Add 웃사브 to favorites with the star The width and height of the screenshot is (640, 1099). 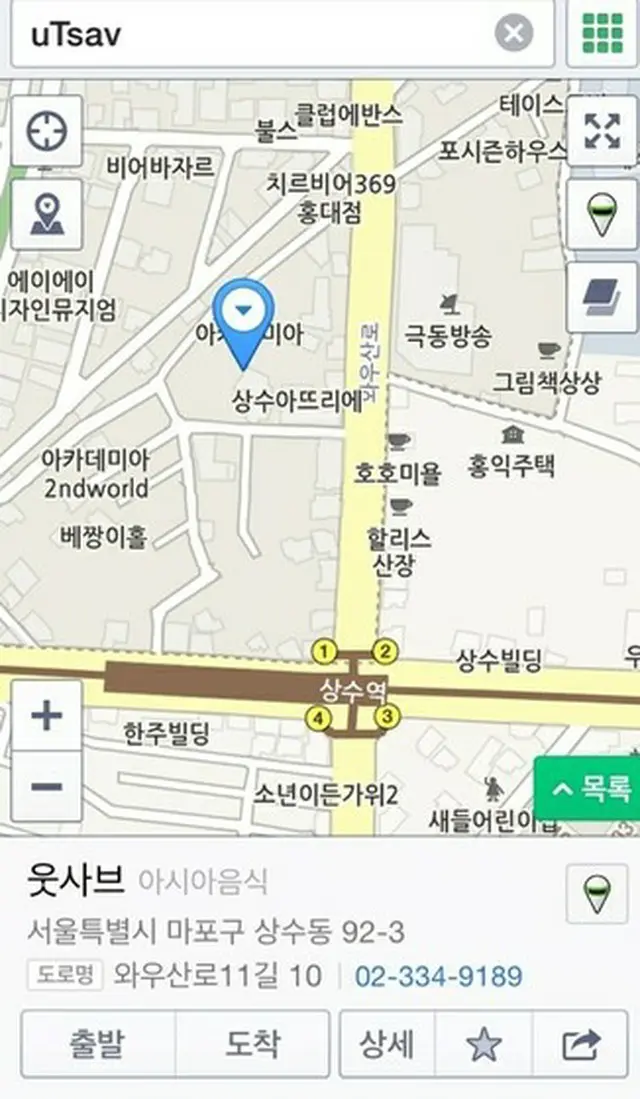tap(484, 1044)
